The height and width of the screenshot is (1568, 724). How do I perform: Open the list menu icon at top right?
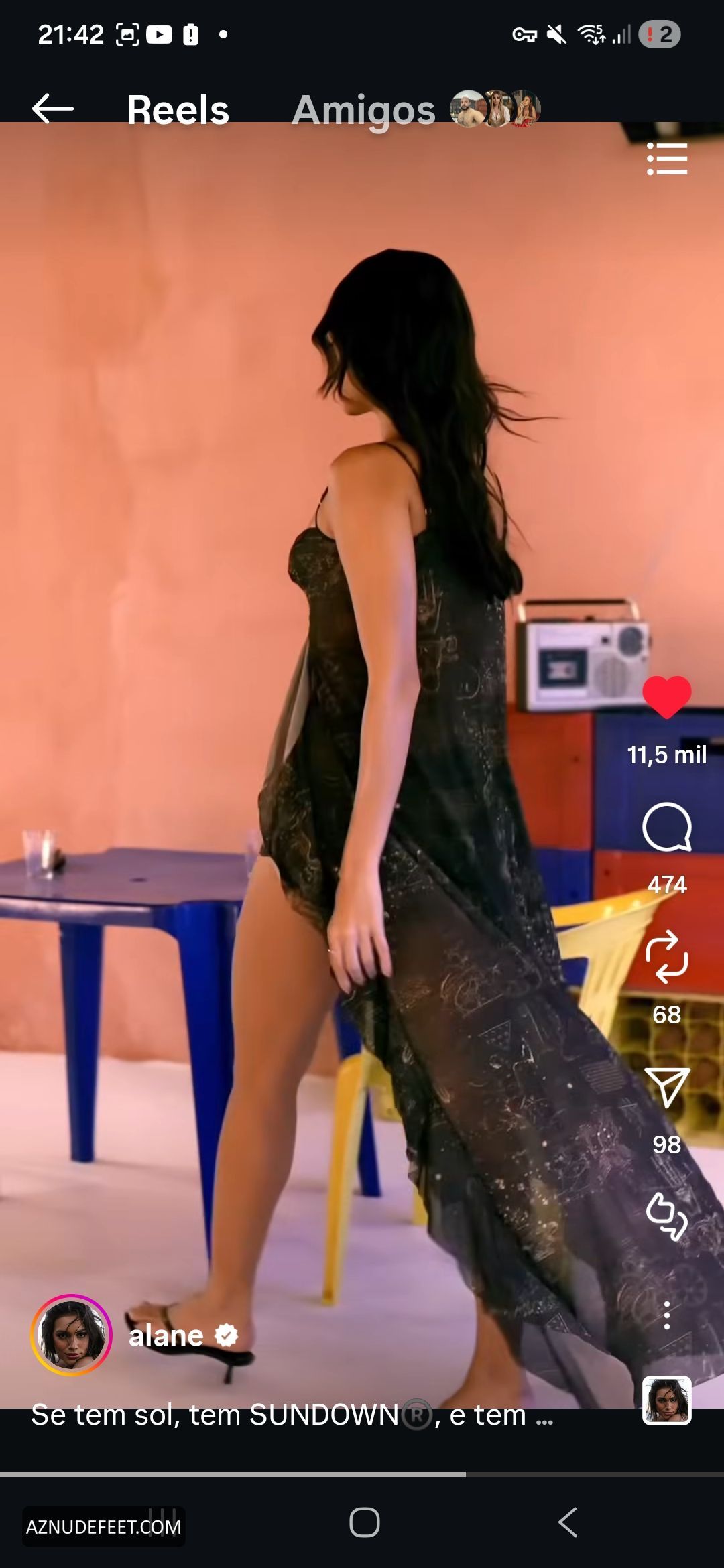pyautogui.click(x=666, y=159)
